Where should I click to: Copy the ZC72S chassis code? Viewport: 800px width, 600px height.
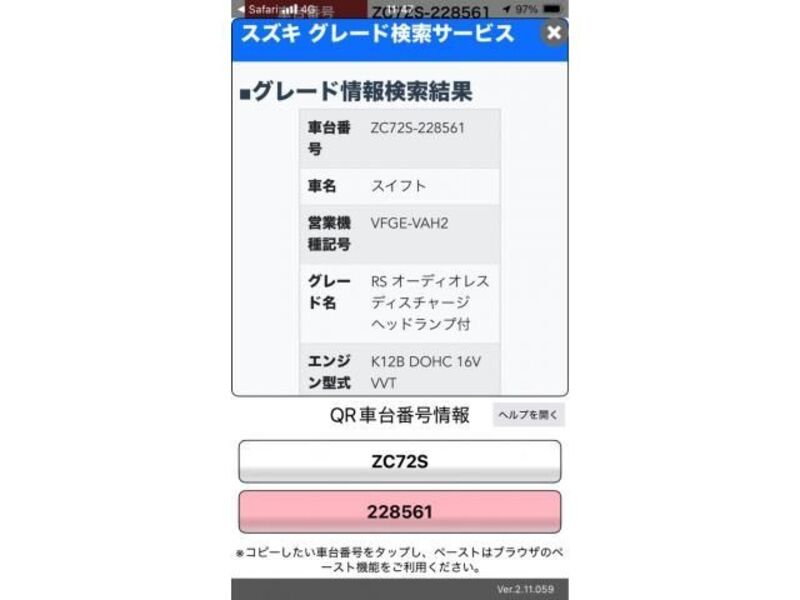pos(399,462)
